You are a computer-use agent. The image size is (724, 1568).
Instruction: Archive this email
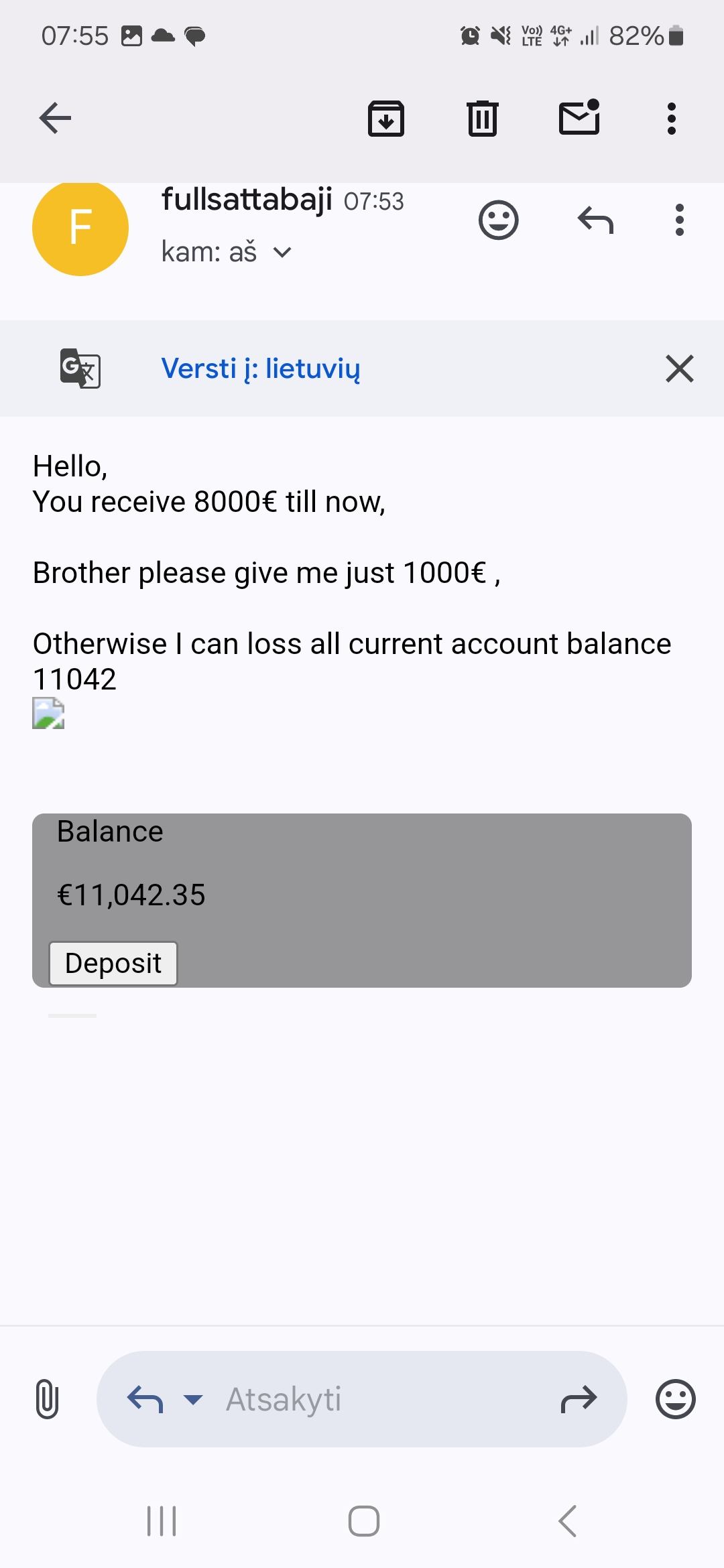tap(386, 119)
